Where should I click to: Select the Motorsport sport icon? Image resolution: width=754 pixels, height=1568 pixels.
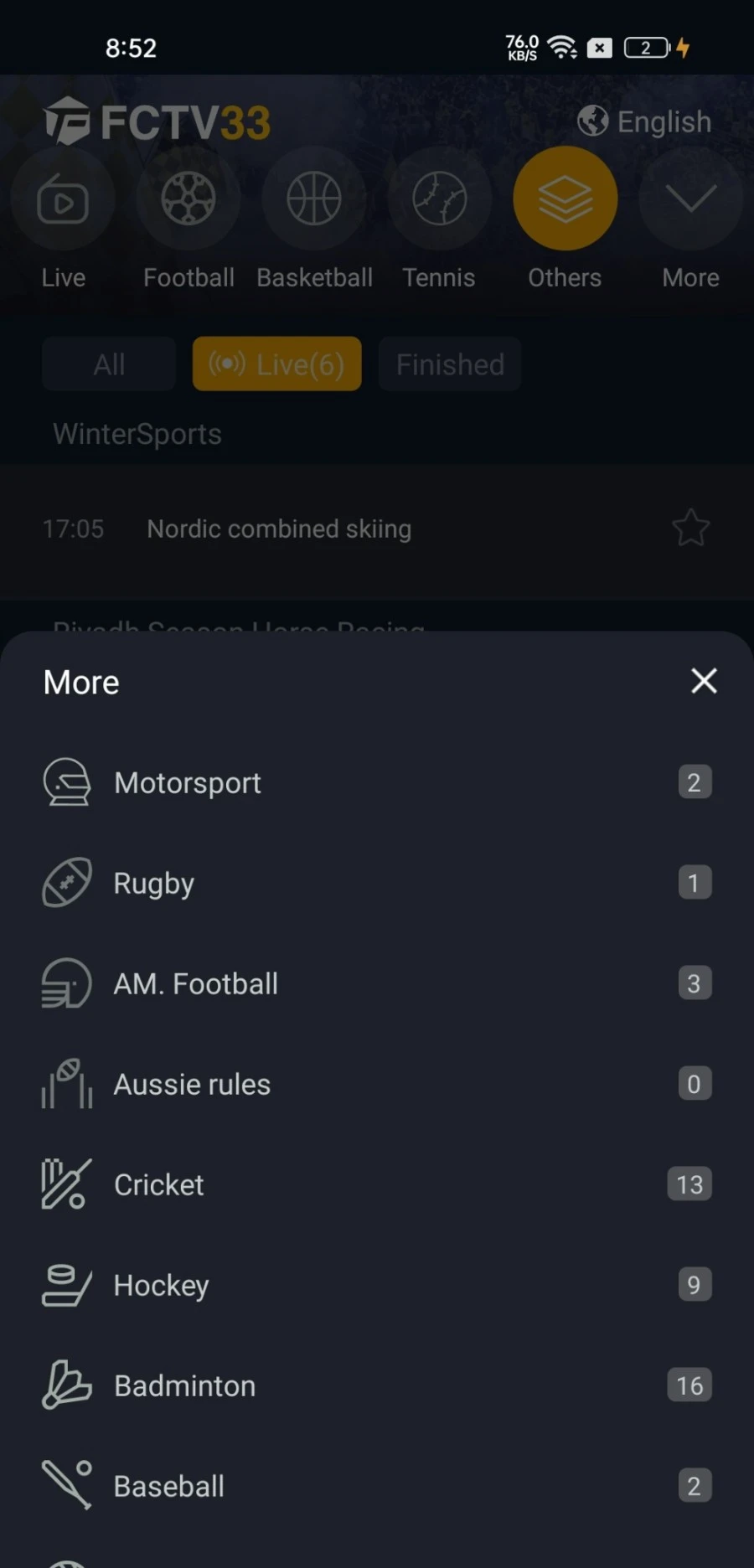tap(67, 781)
